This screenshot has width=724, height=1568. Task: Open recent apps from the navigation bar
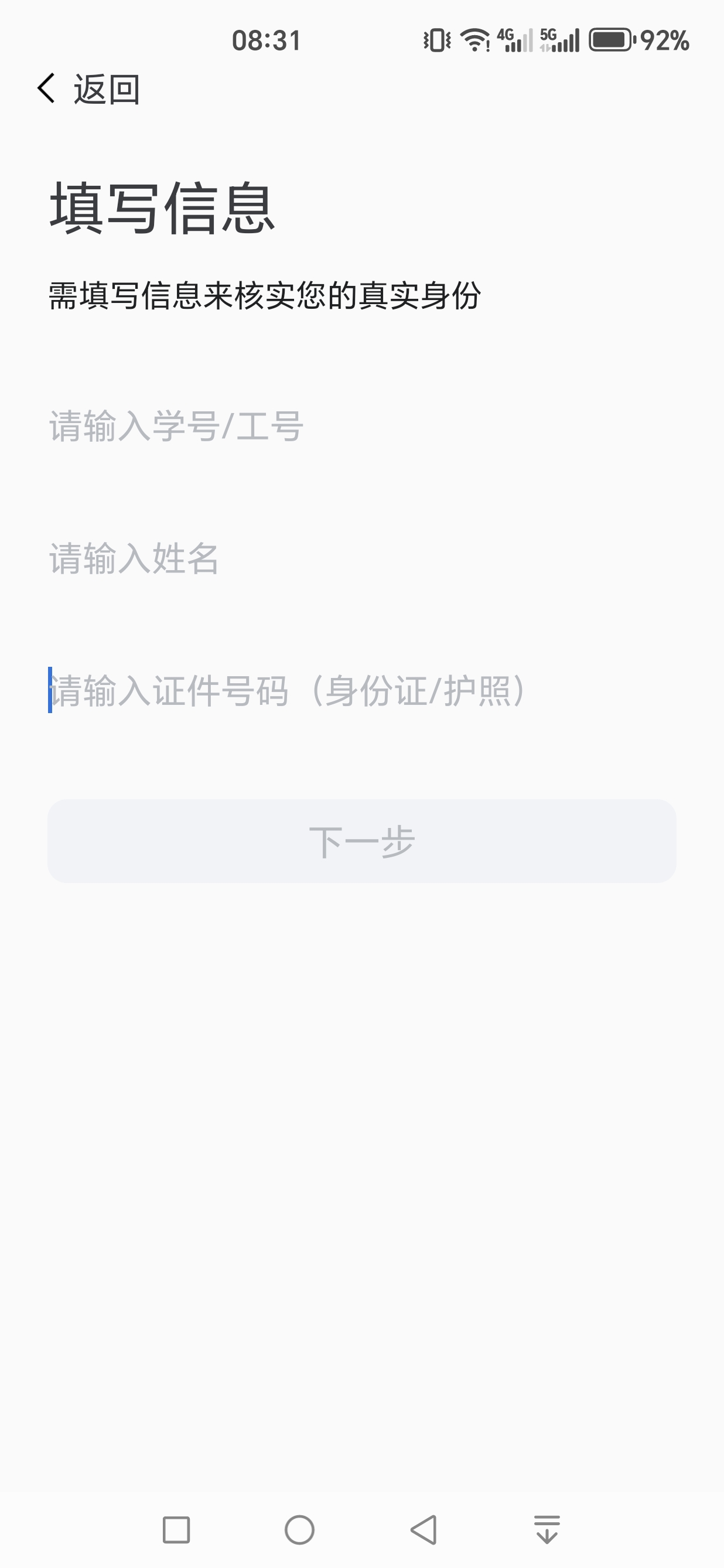point(176,1530)
